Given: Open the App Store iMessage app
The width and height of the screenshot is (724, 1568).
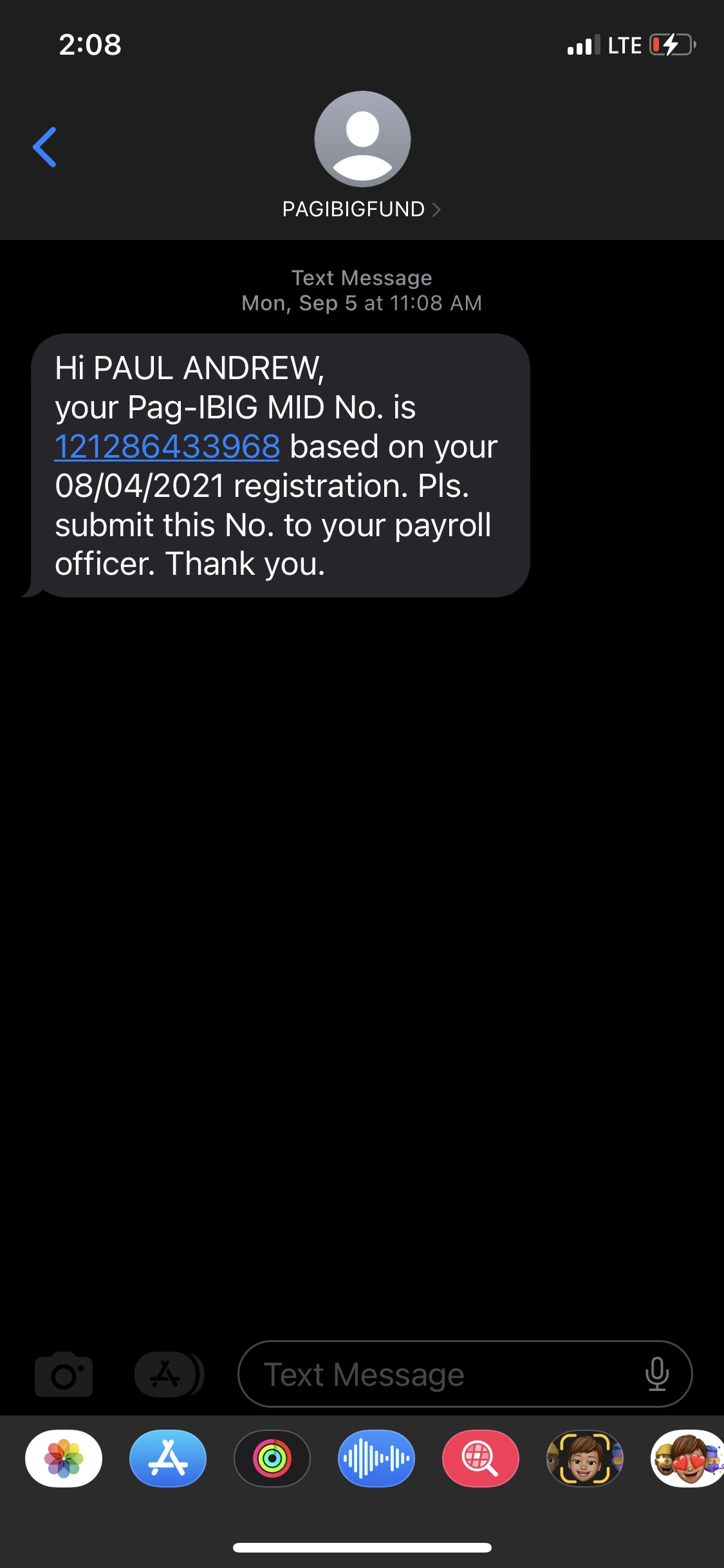Looking at the screenshot, I should click(168, 1459).
